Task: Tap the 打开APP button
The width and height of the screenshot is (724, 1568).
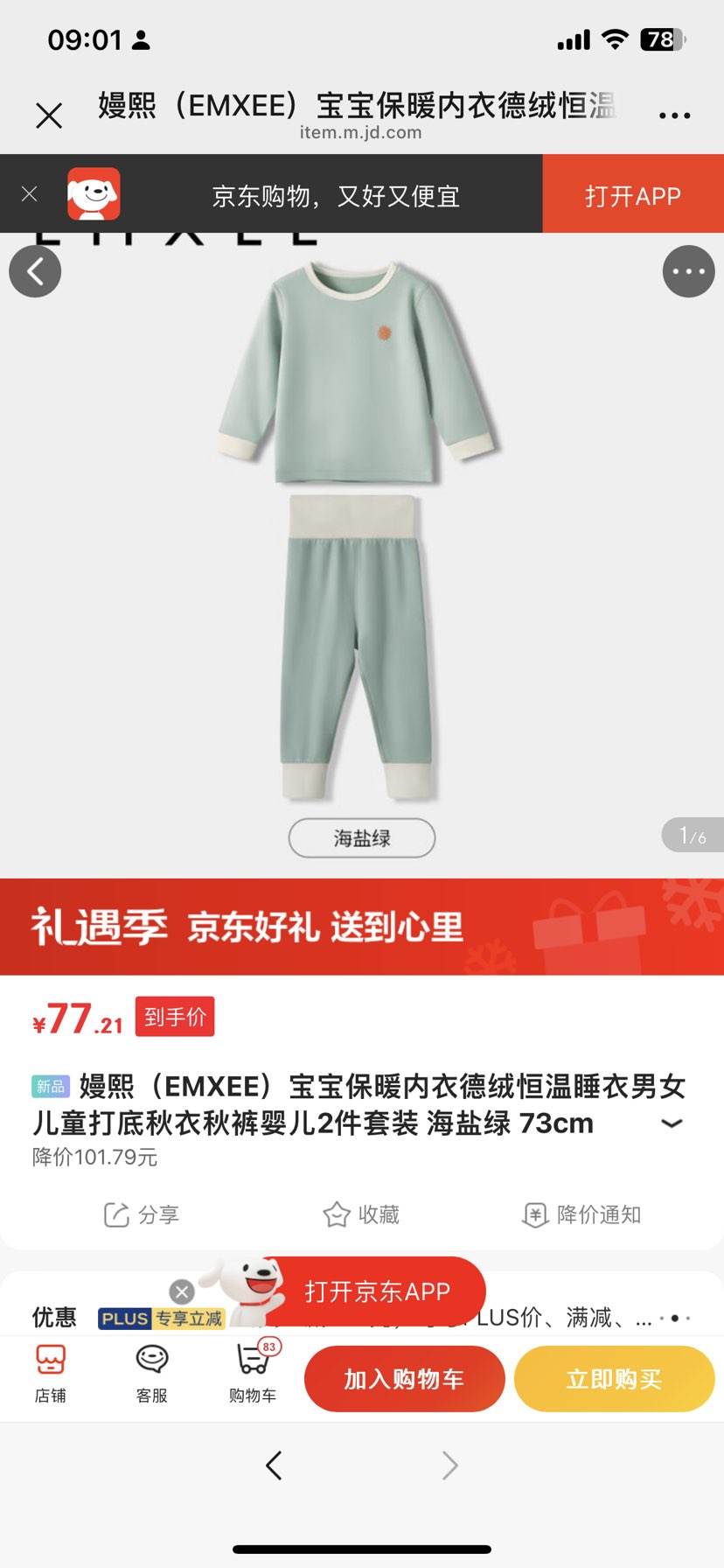Action: click(632, 193)
